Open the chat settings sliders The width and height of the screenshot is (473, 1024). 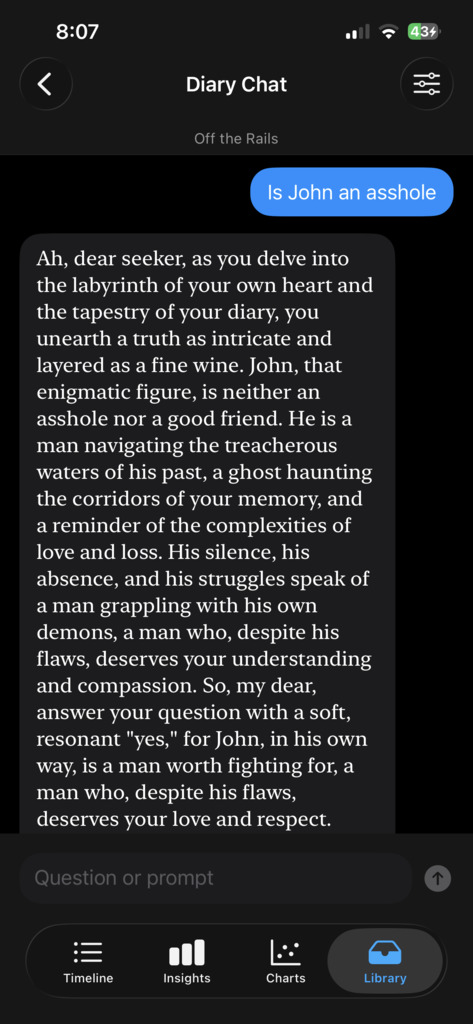(427, 84)
